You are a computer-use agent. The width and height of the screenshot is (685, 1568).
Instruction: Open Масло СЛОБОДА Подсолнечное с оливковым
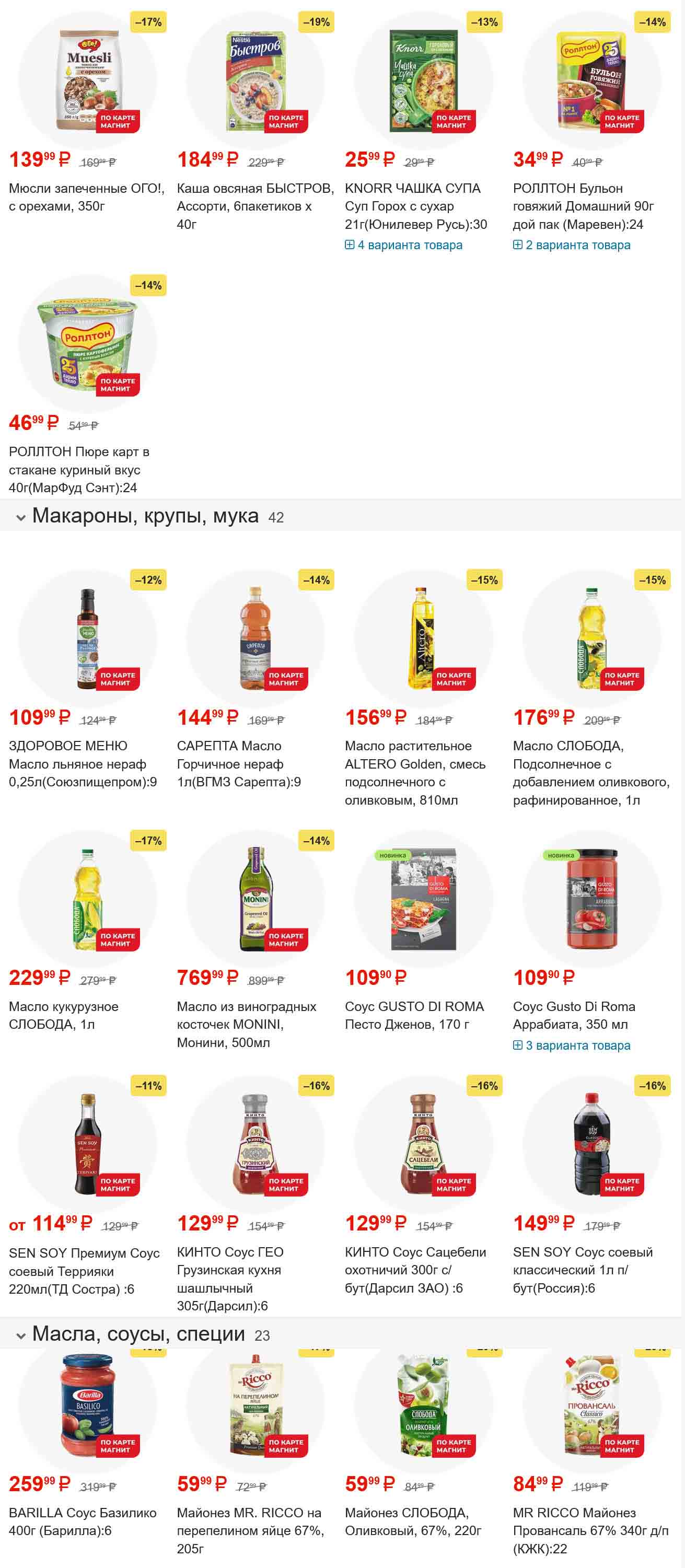tap(590, 772)
